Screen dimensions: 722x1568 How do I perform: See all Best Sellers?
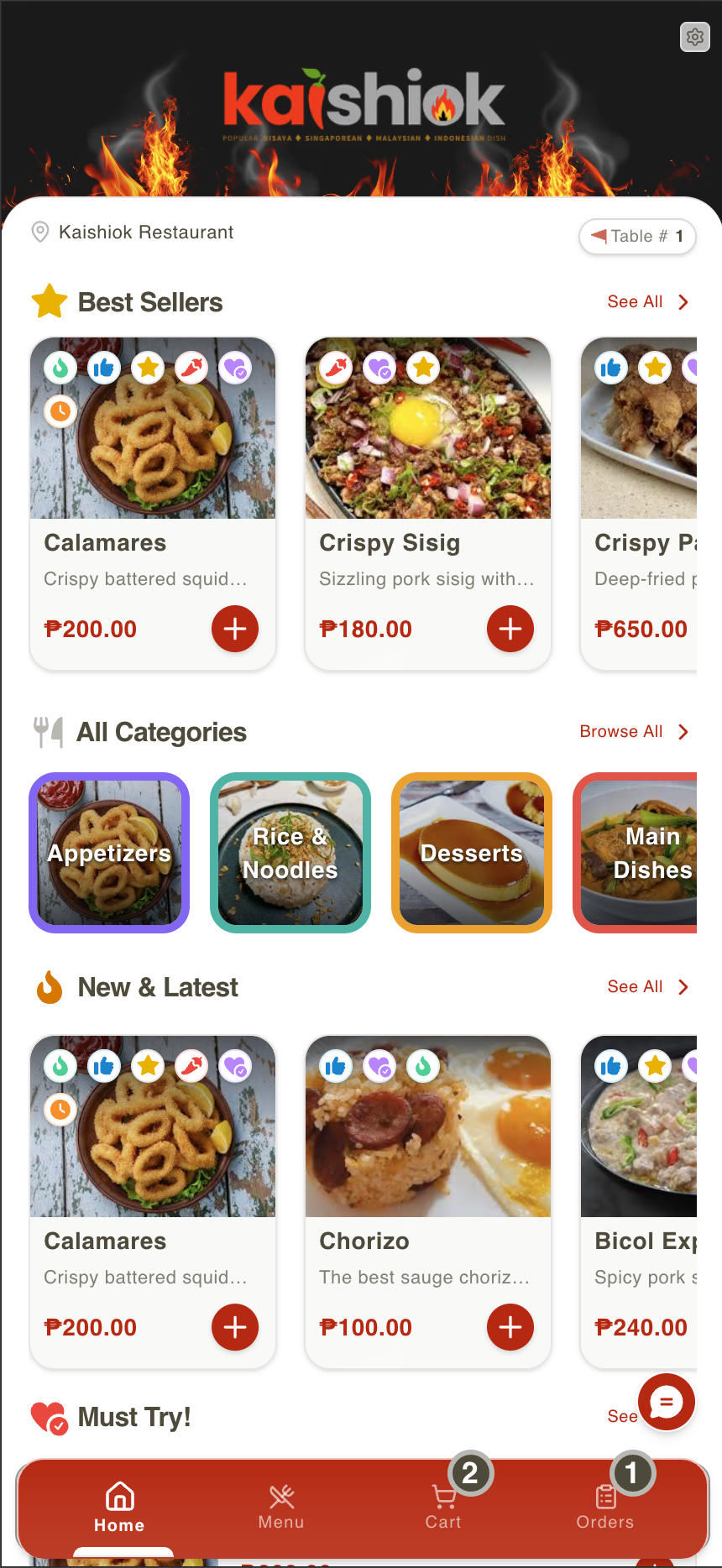click(x=647, y=302)
